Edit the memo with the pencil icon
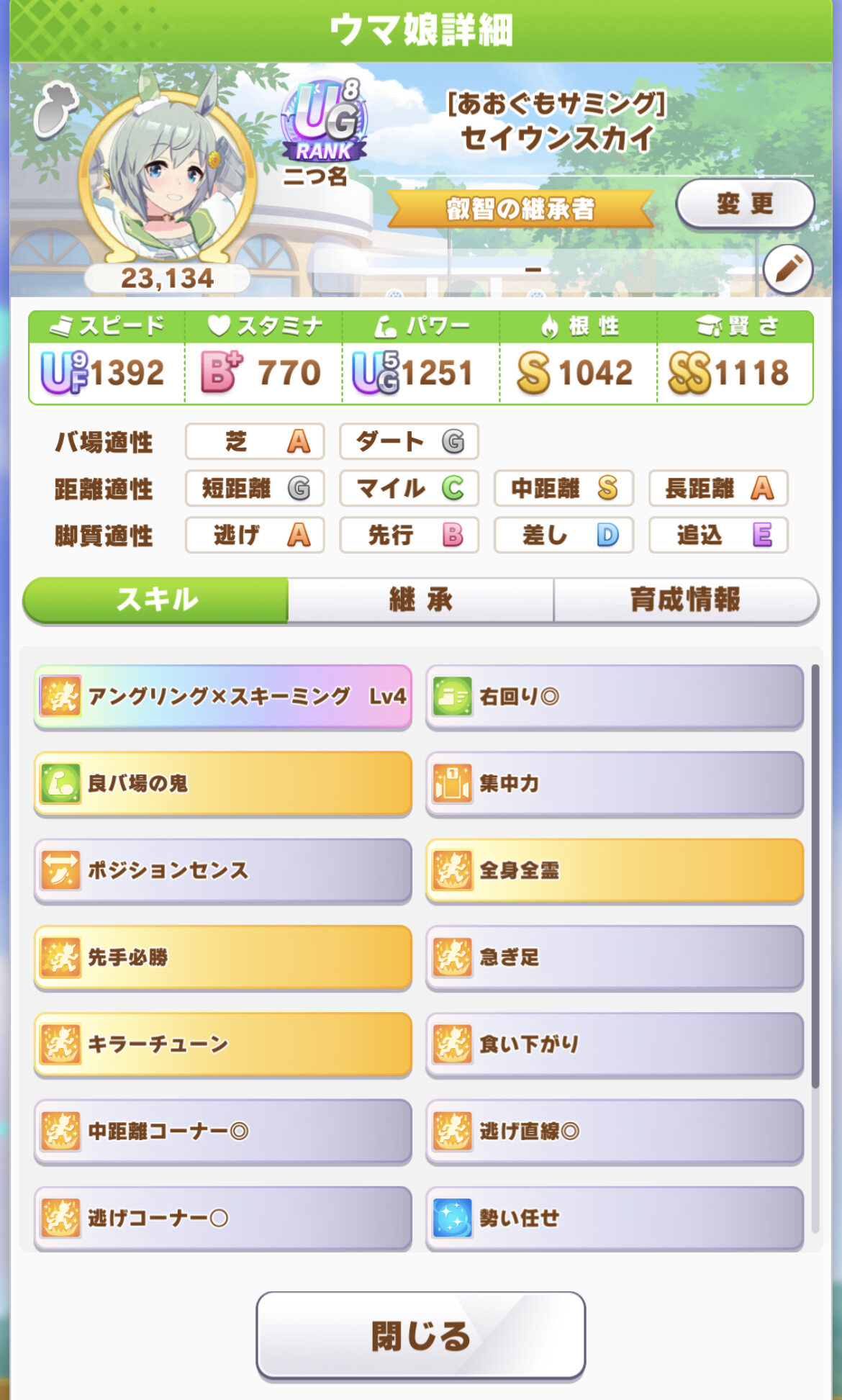842x1400 pixels. click(788, 269)
